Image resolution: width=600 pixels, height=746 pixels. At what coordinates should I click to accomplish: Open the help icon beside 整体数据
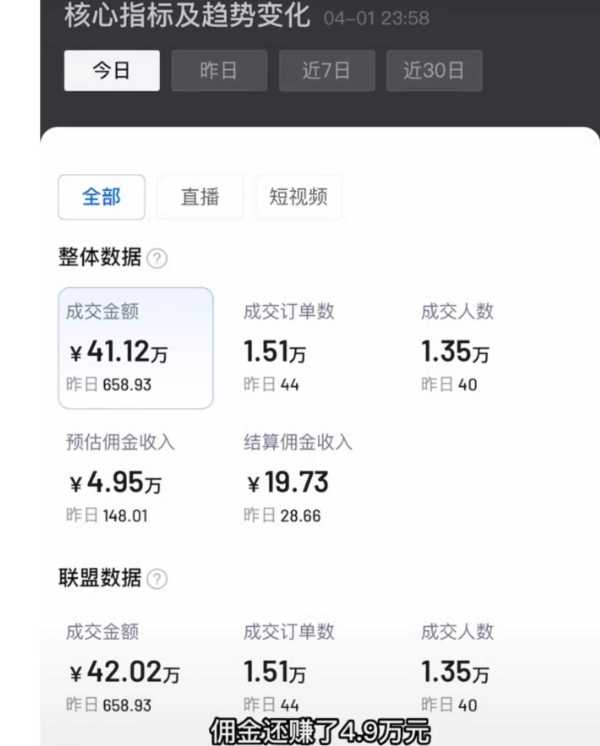(157, 259)
